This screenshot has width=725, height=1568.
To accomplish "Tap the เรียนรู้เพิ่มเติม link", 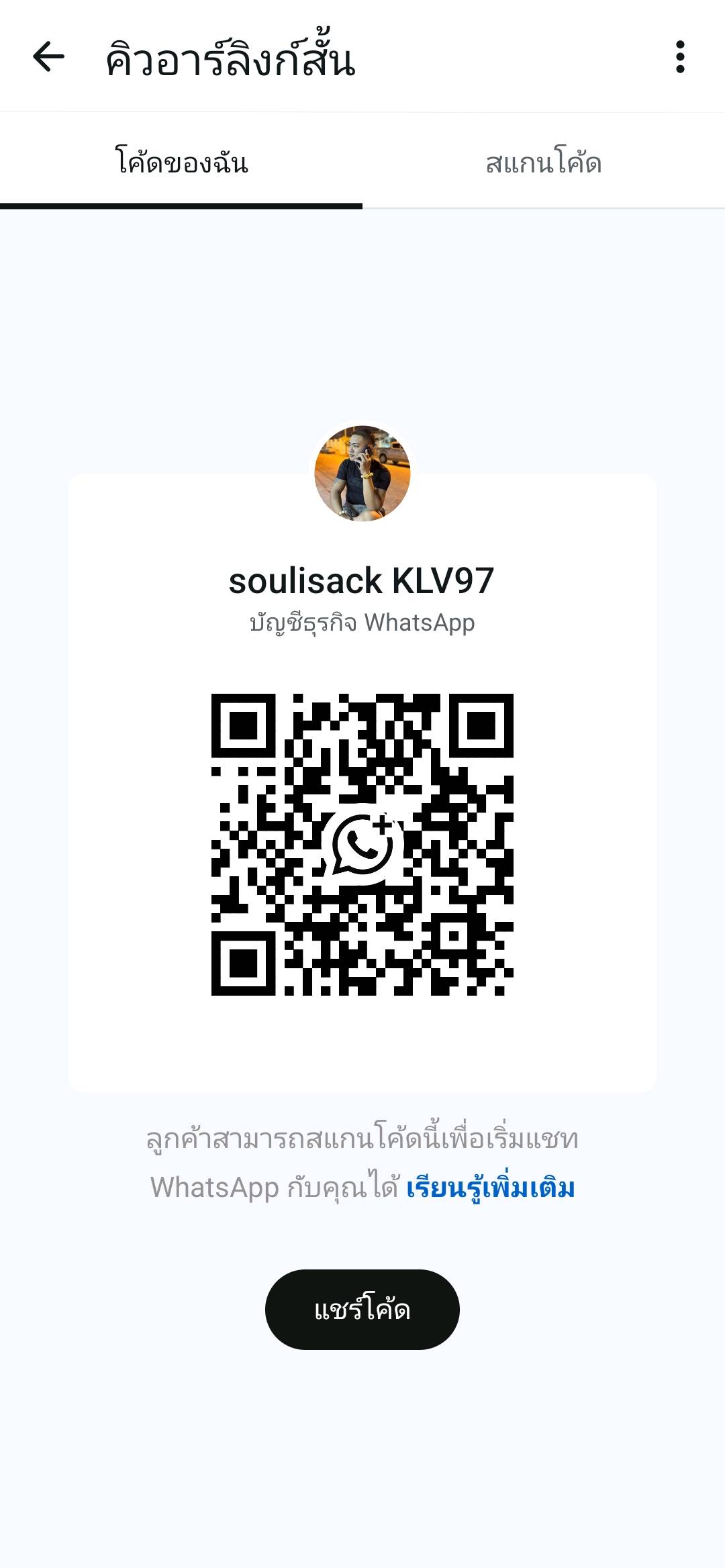I will click(490, 1188).
